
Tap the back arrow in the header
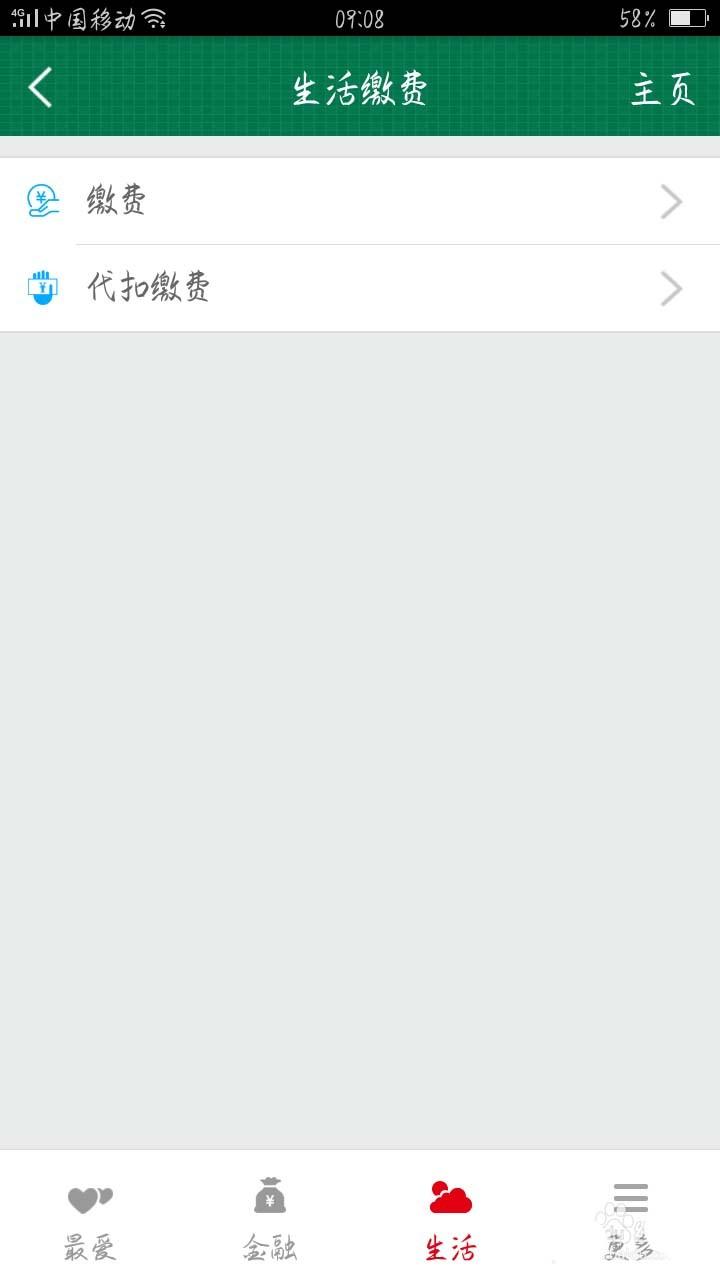click(40, 87)
